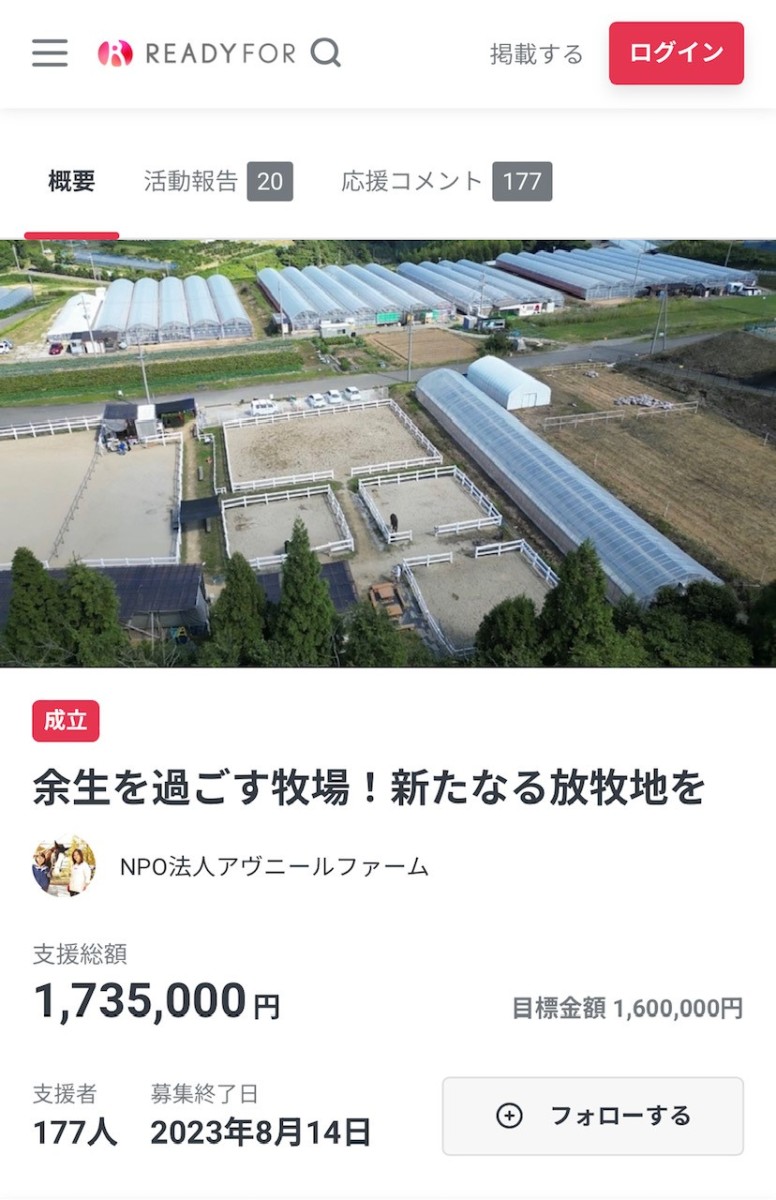Open the hamburger drawer menu
The image size is (776, 1200).
coord(50,53)
